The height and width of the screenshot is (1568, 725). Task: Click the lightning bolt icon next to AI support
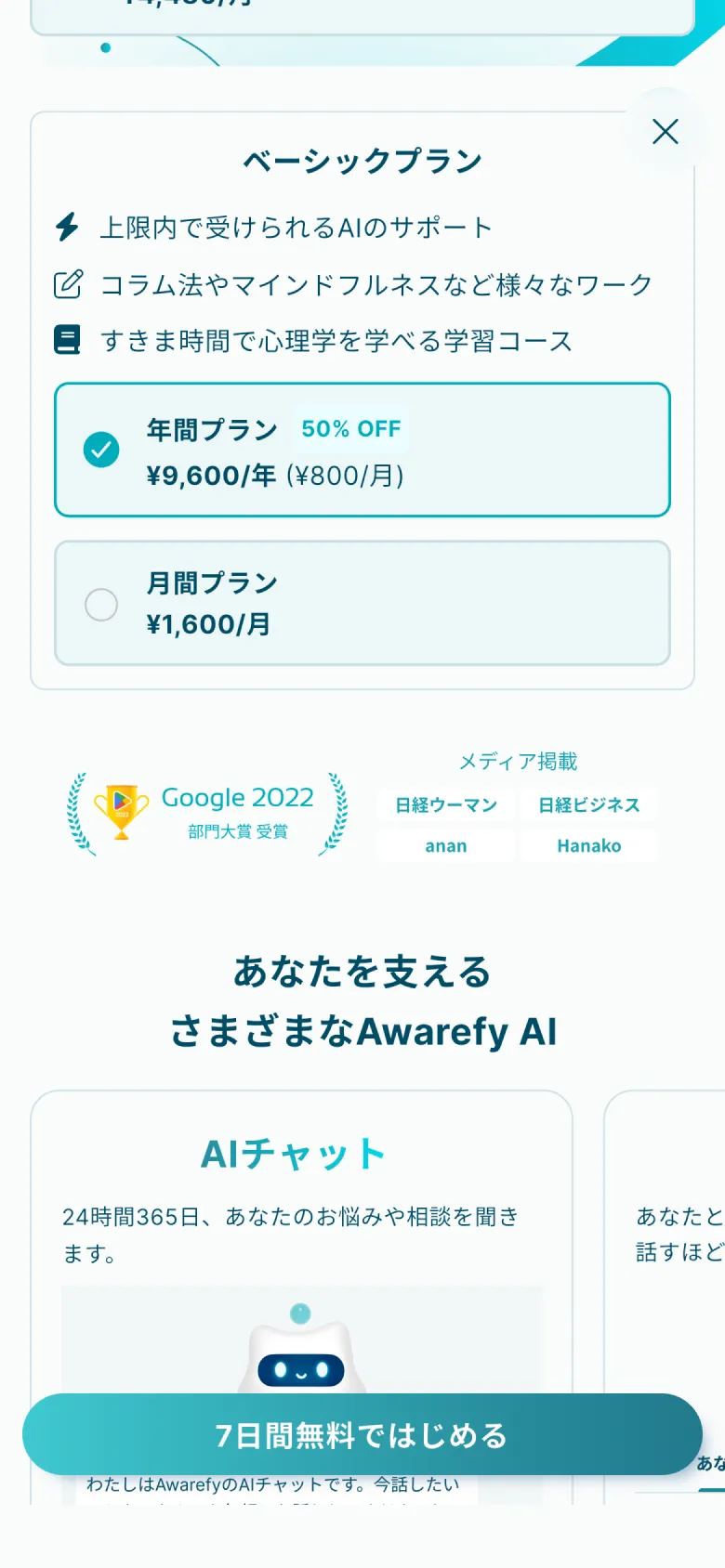click(65, 226)
